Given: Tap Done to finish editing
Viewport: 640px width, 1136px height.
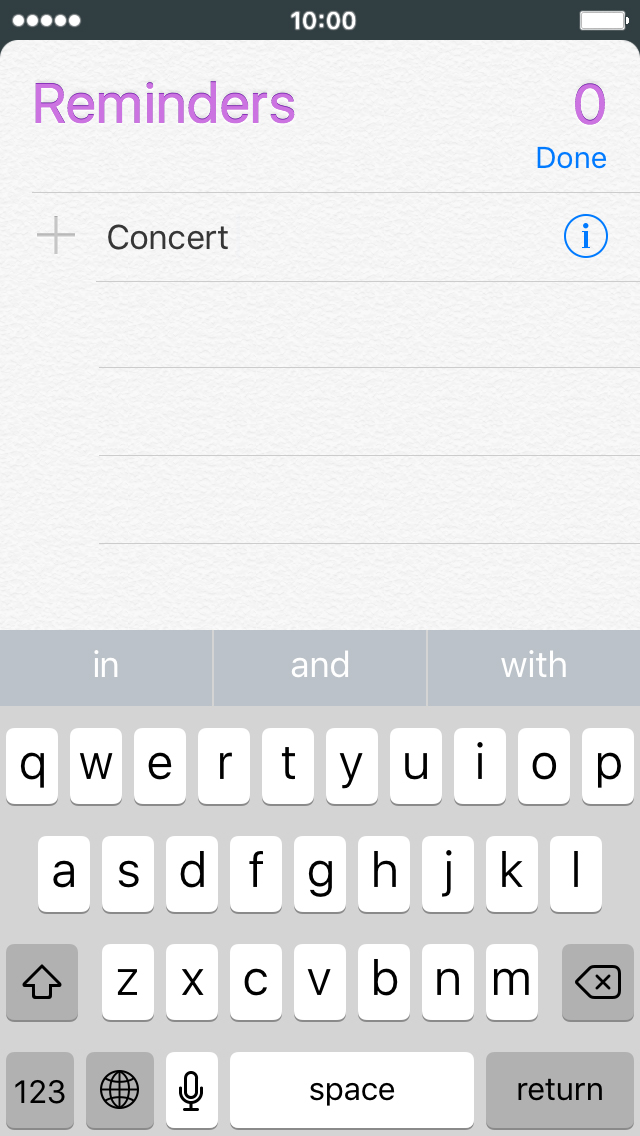Looking at the screenshot, I should click(571, 158).
